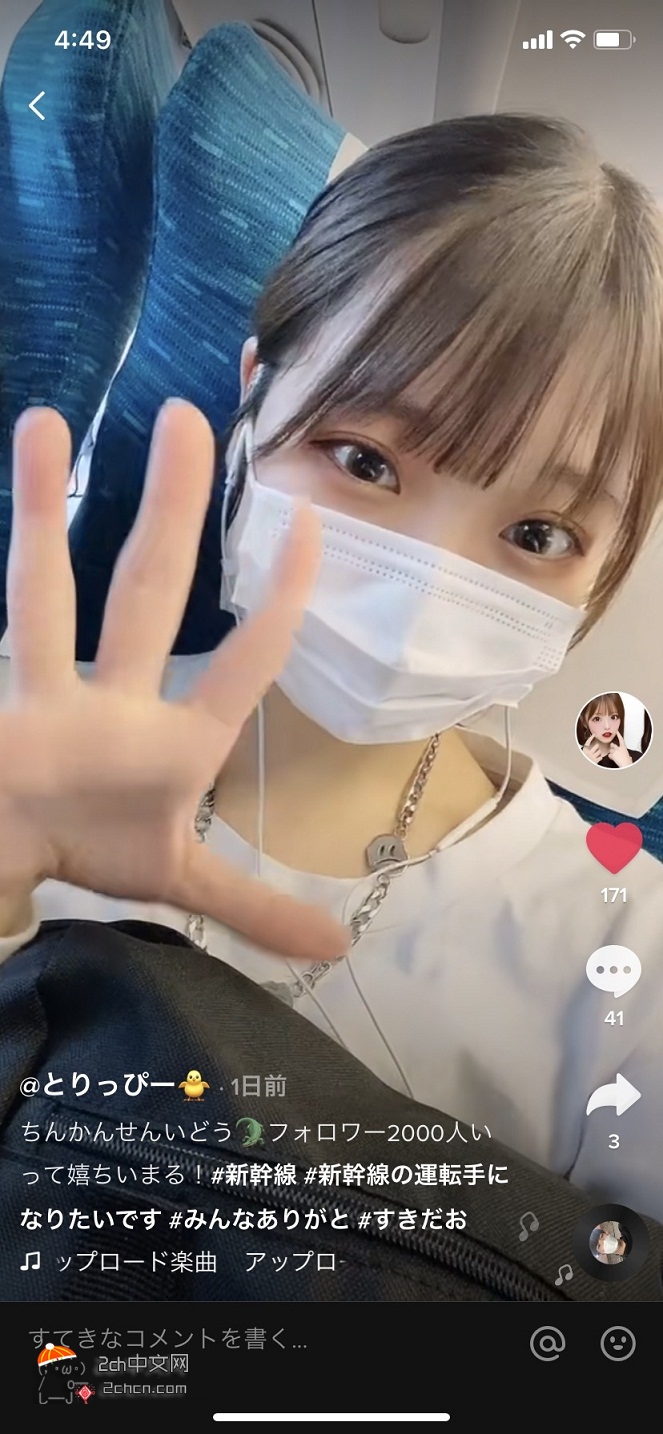Open the comments bubble
Viewport: 663px width, 1434px height.
pyautogui.click(x=613, y=971)
